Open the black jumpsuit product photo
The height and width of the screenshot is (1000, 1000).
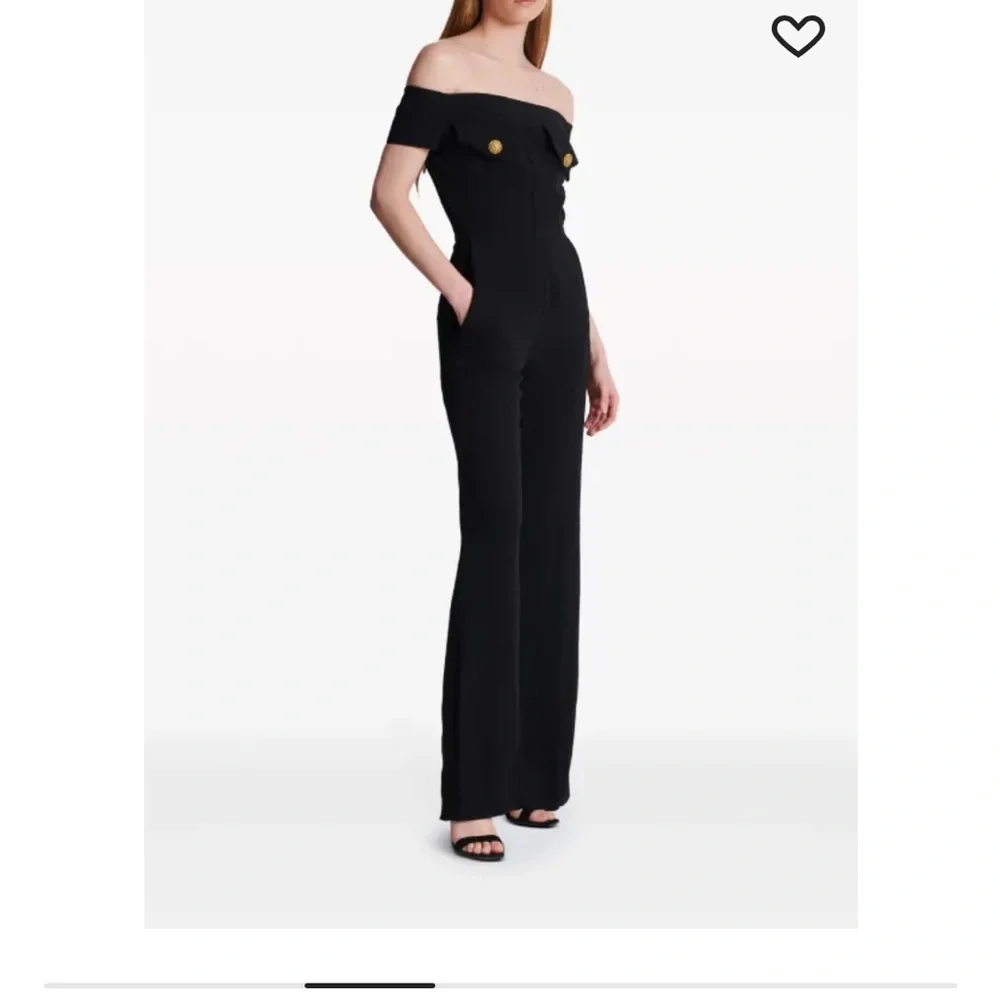point(501,464)
